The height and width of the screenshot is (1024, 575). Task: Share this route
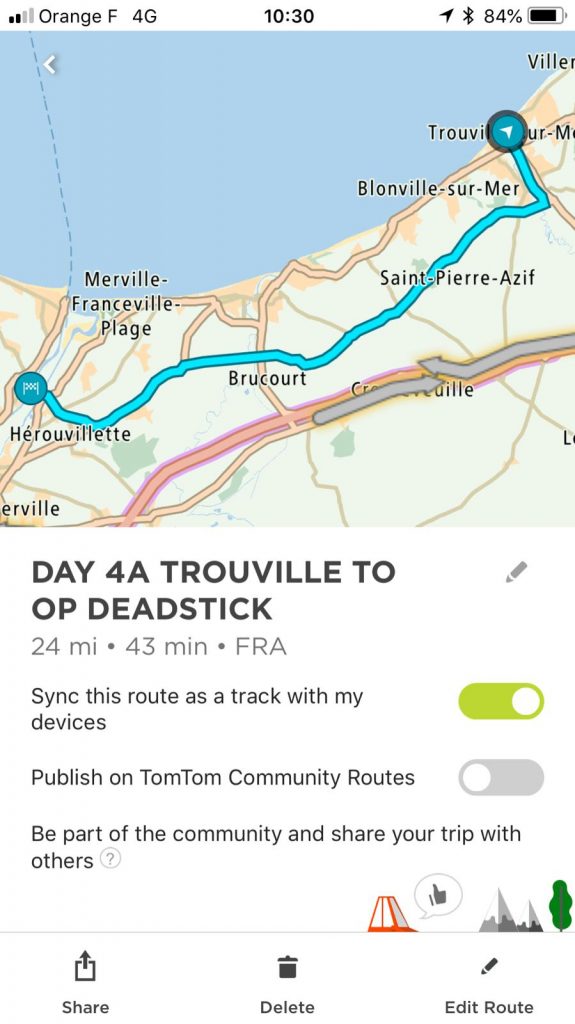point(86,983)
